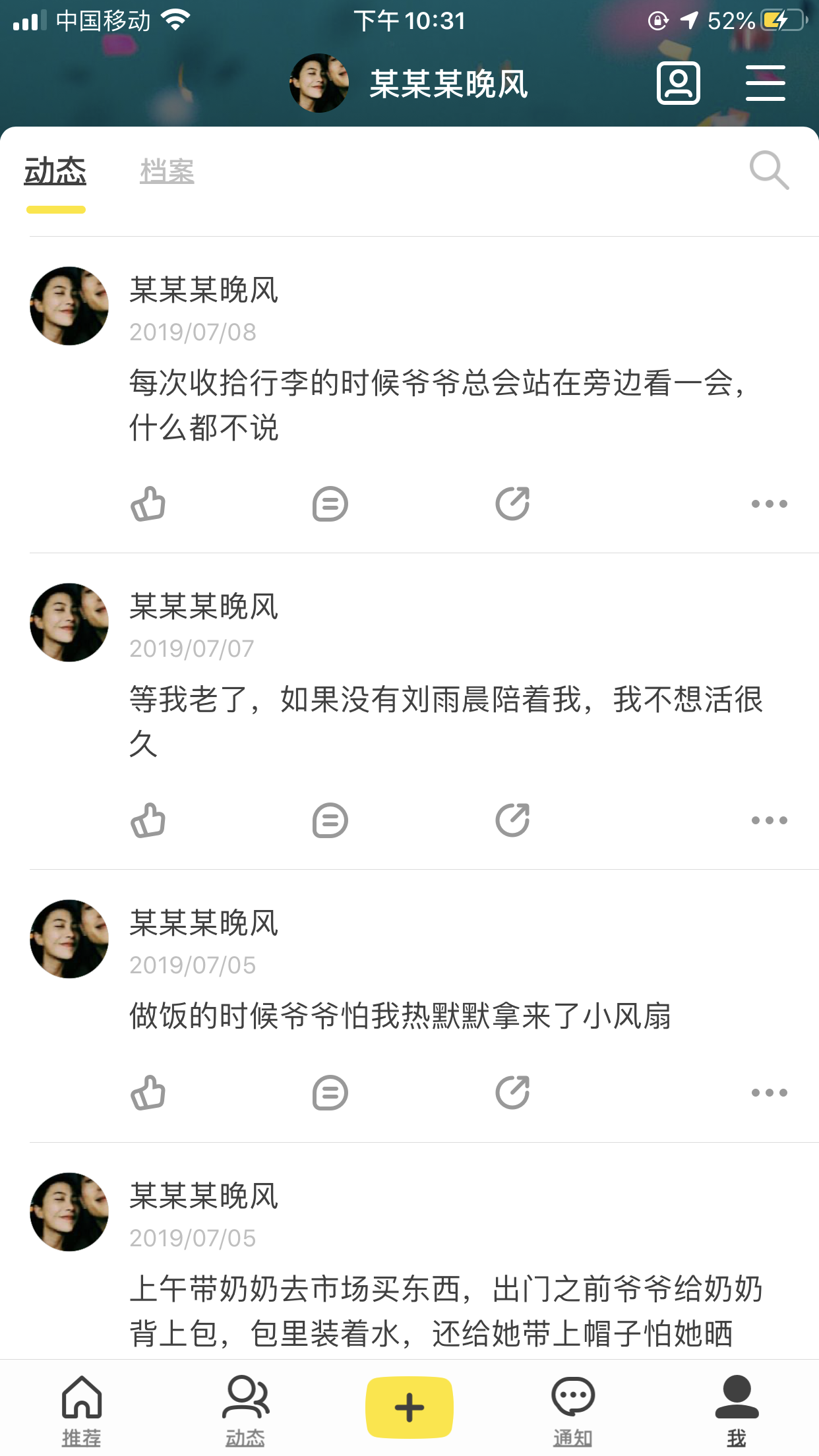Like the 2019/07/08 post

[x=148, y=504]
